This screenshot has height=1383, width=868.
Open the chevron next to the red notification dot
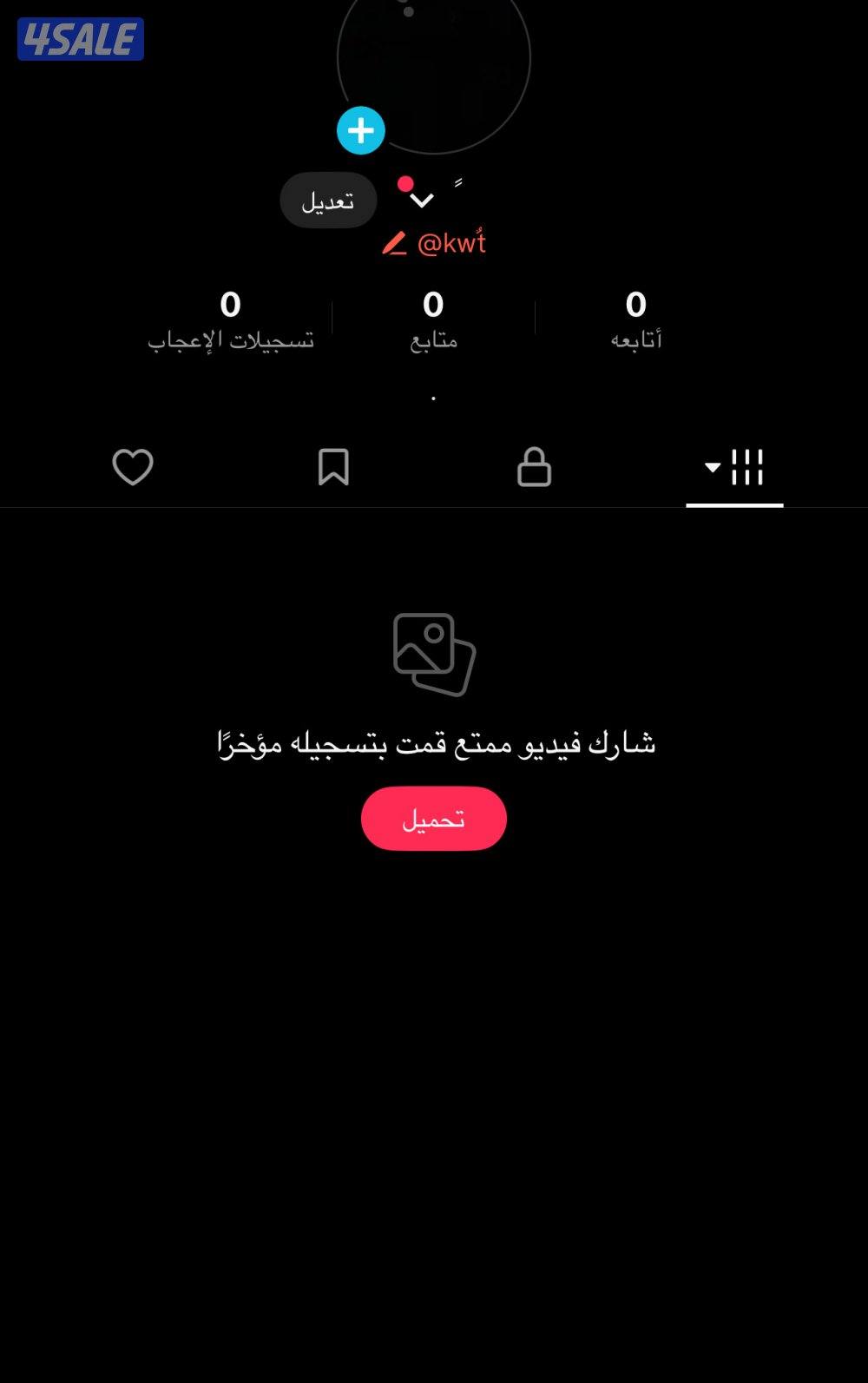pos(422,201)
